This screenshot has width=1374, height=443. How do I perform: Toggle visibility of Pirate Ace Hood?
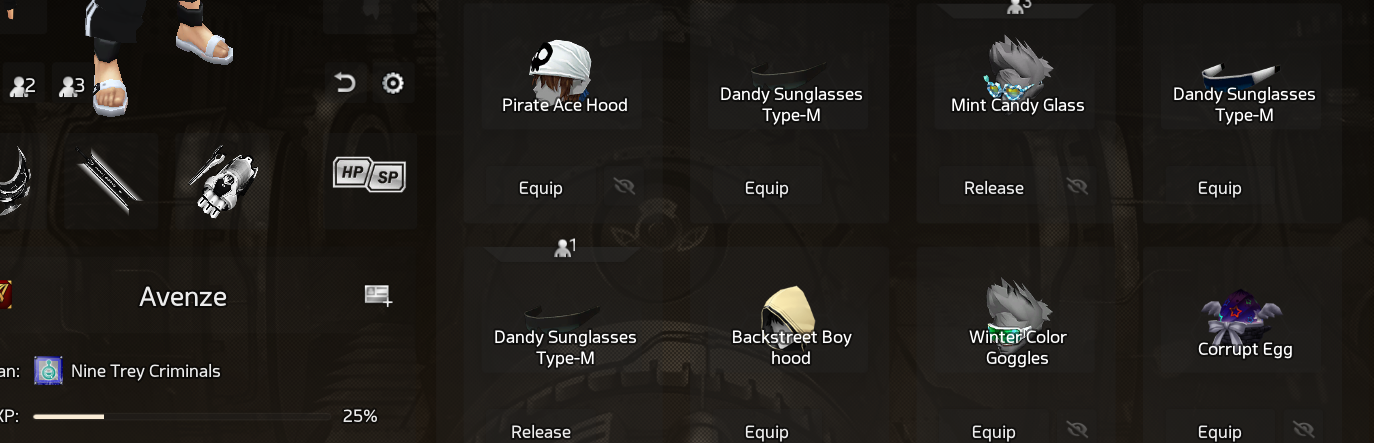[x=624, y=187]
